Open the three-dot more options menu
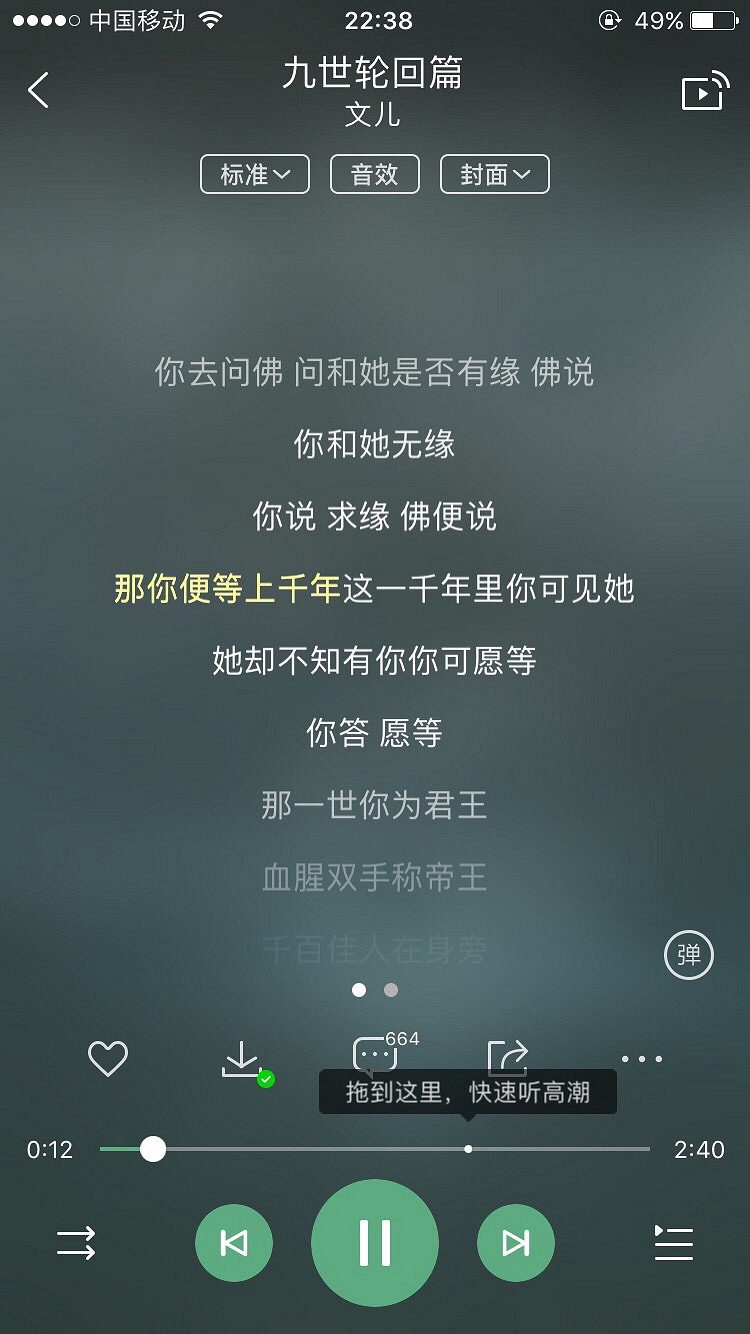Screen dimensions: 750x1334 click(642, 1058)
